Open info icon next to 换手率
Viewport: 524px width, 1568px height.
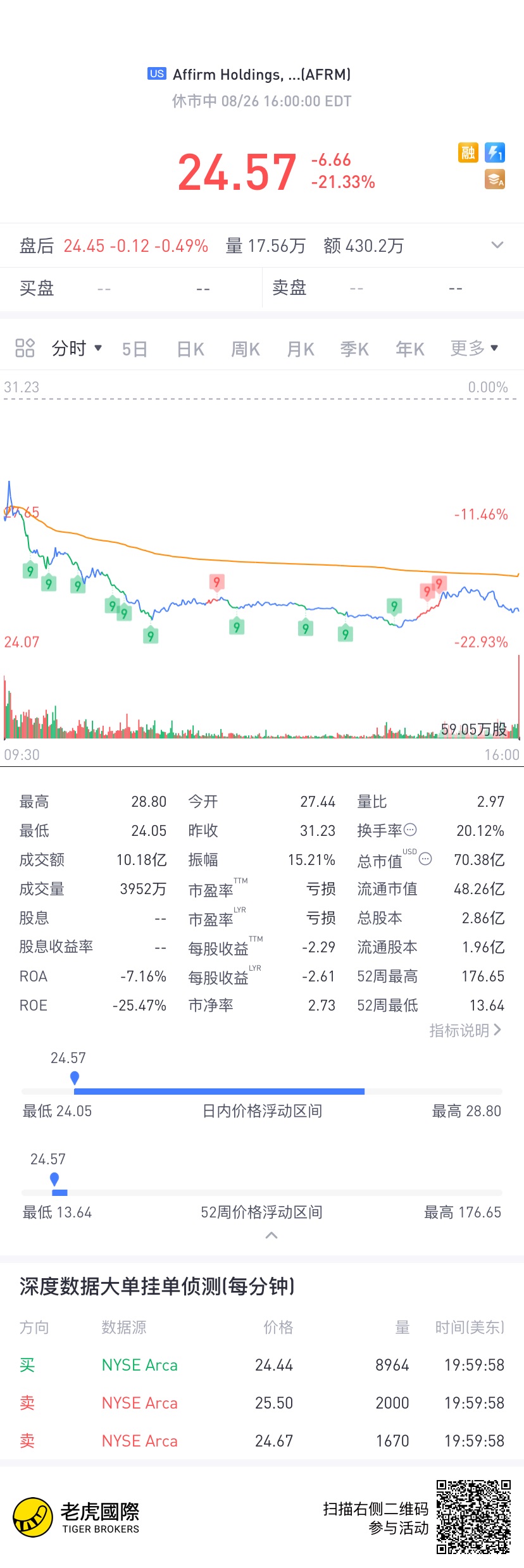(x=410, y=830)
